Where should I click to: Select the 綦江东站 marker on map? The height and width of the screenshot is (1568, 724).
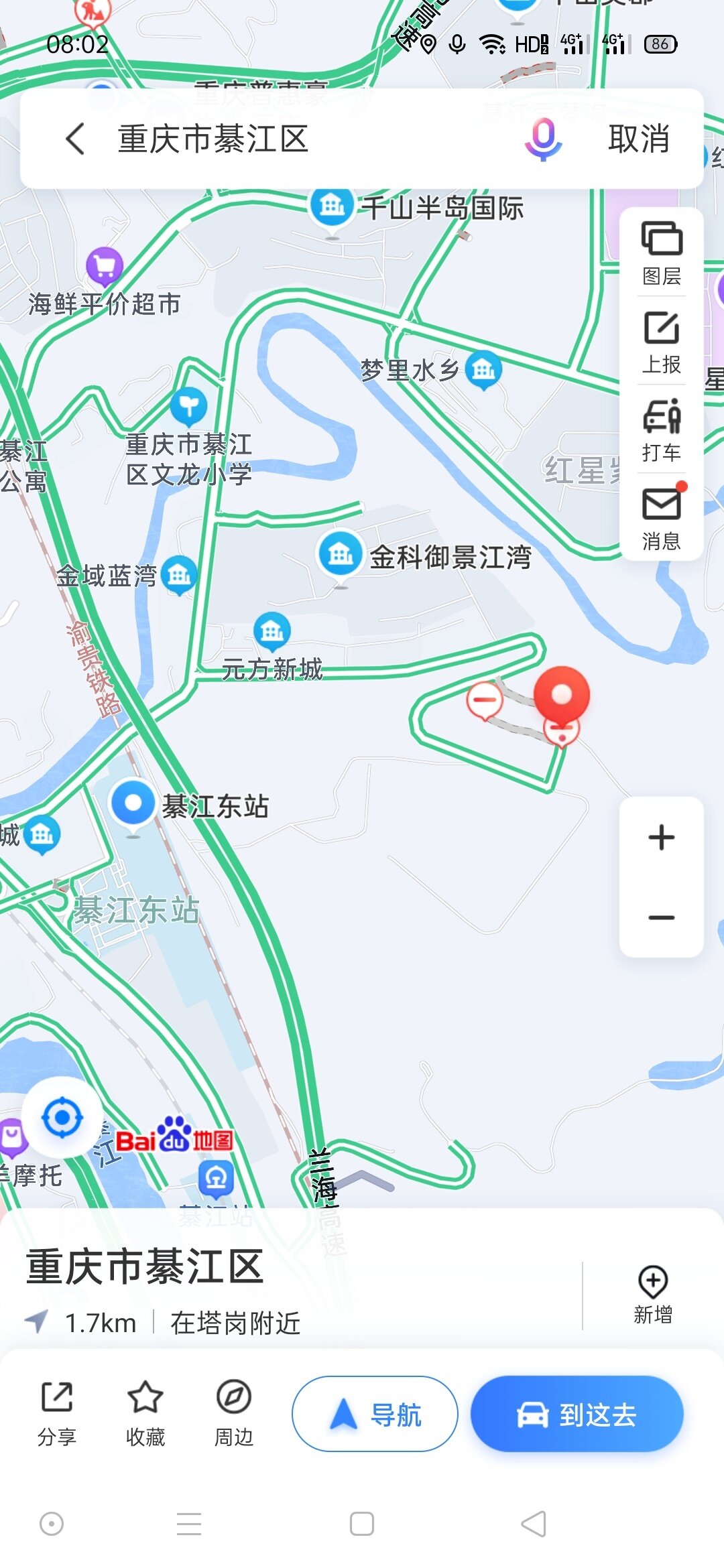click(x=133, y=803)
